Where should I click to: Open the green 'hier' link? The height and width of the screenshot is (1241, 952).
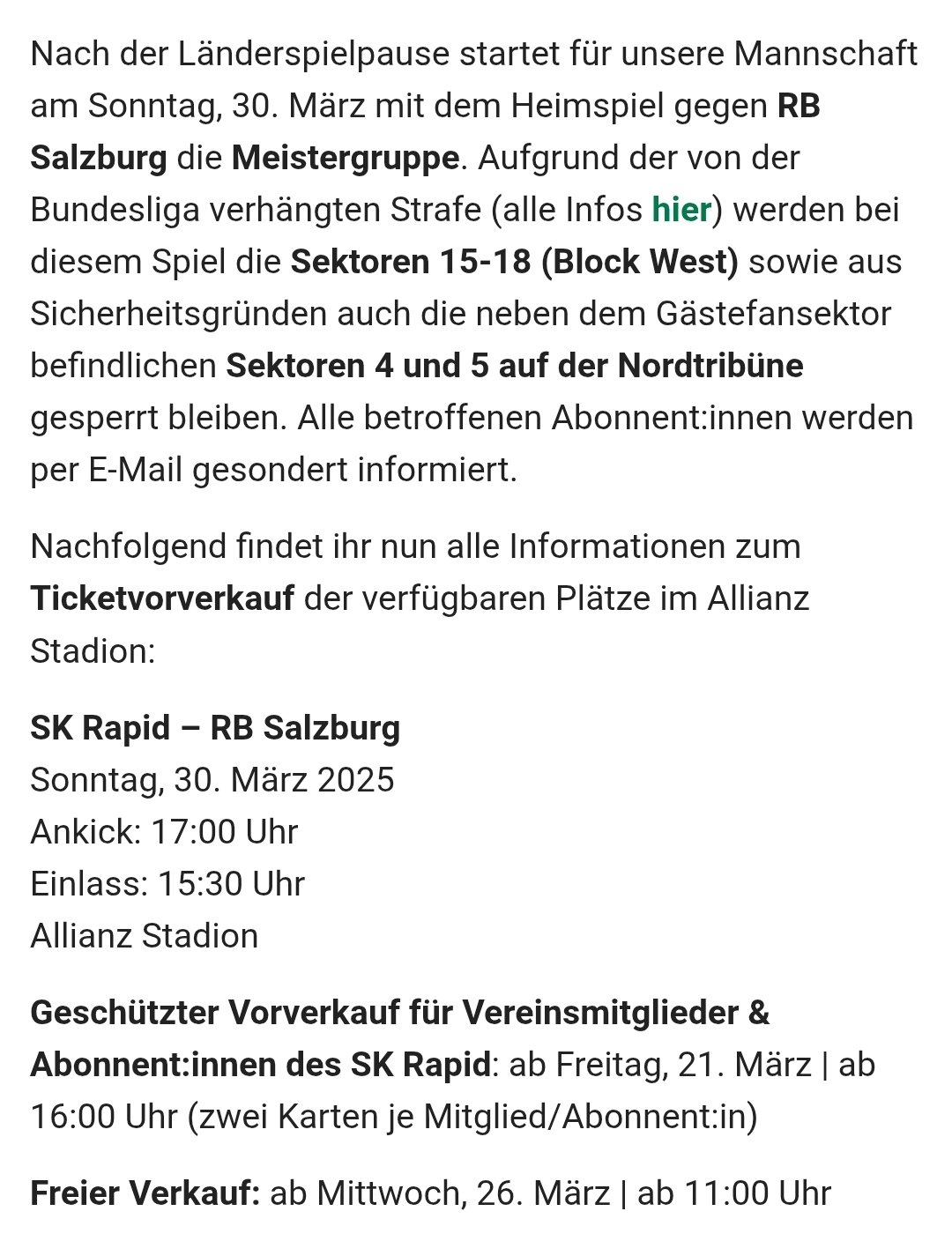tap(681, 210)
